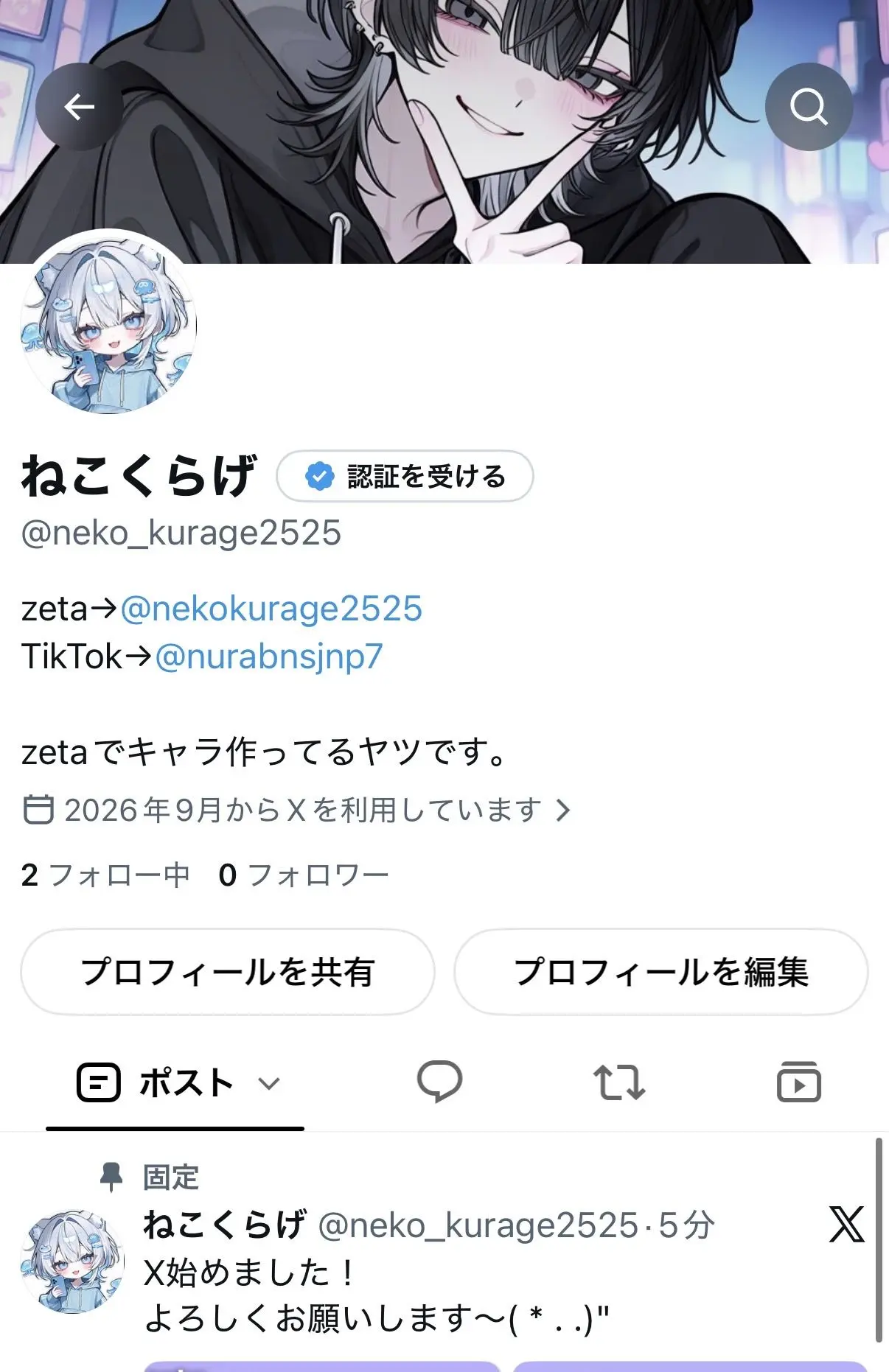Open the header banner image
This screenshot has height=1372, width=889.
(x=444, y=131)
